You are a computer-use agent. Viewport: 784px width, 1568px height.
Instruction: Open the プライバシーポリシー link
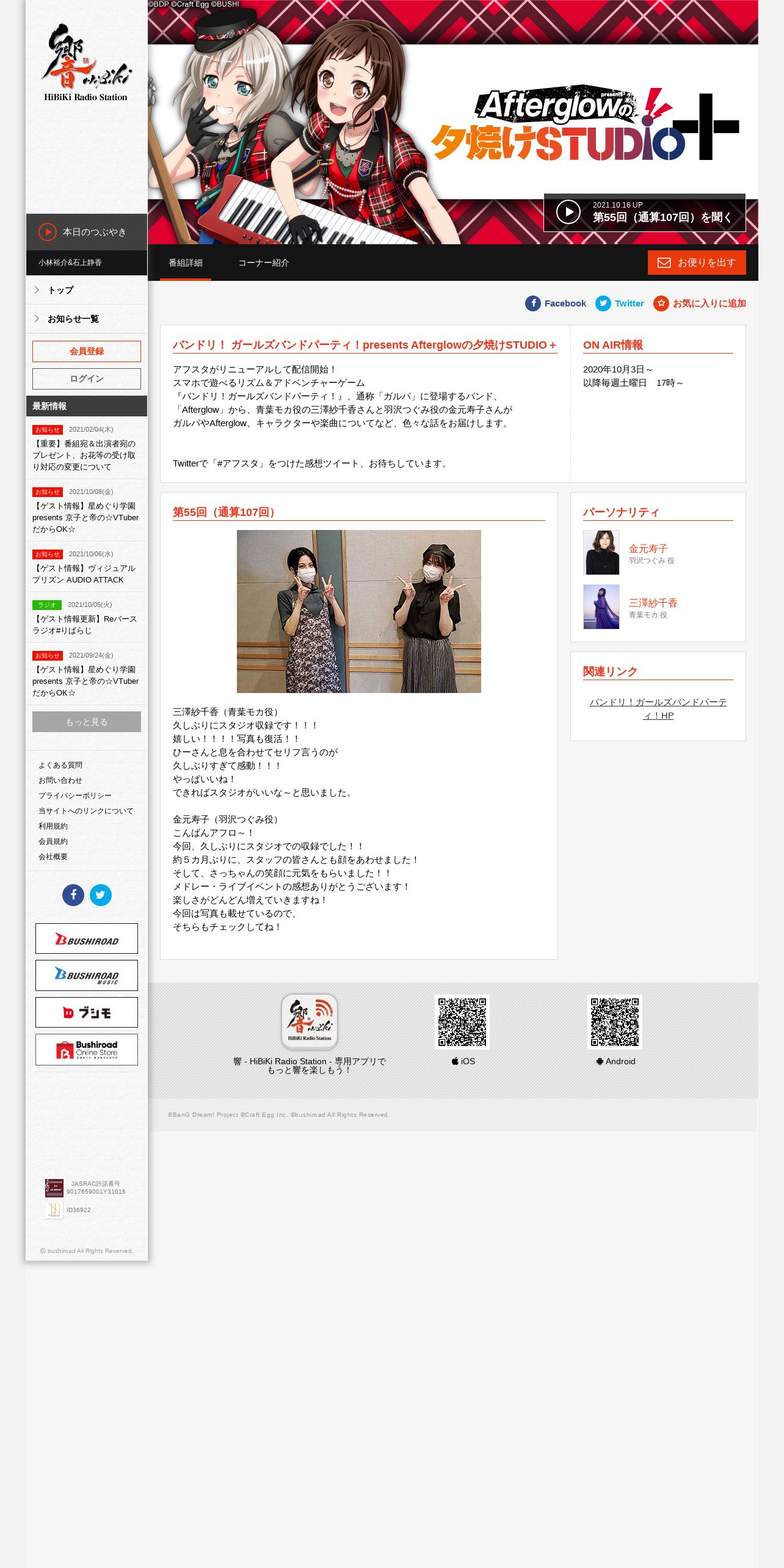(x=75, y=796)
